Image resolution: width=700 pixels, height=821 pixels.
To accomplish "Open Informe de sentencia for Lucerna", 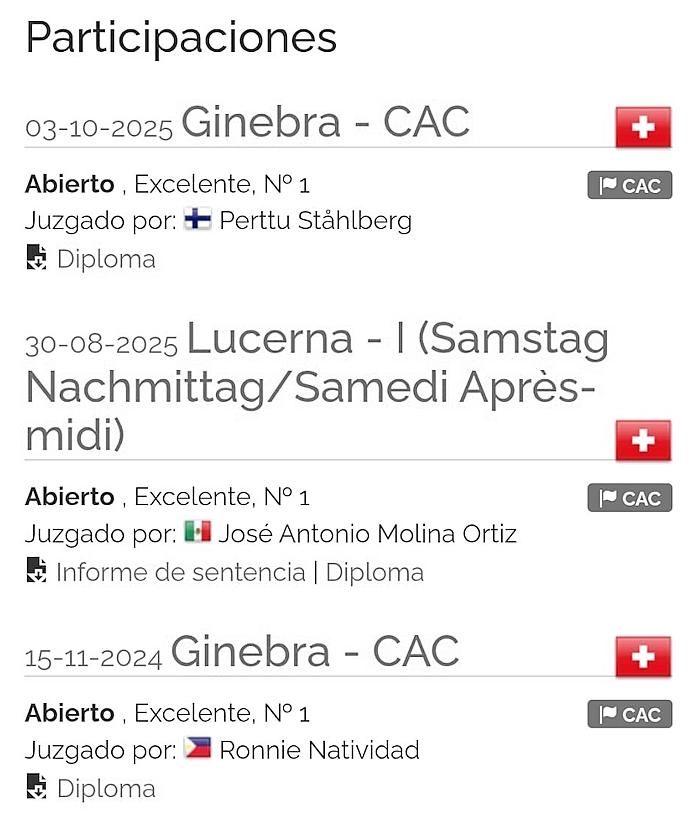I will 180,572.
